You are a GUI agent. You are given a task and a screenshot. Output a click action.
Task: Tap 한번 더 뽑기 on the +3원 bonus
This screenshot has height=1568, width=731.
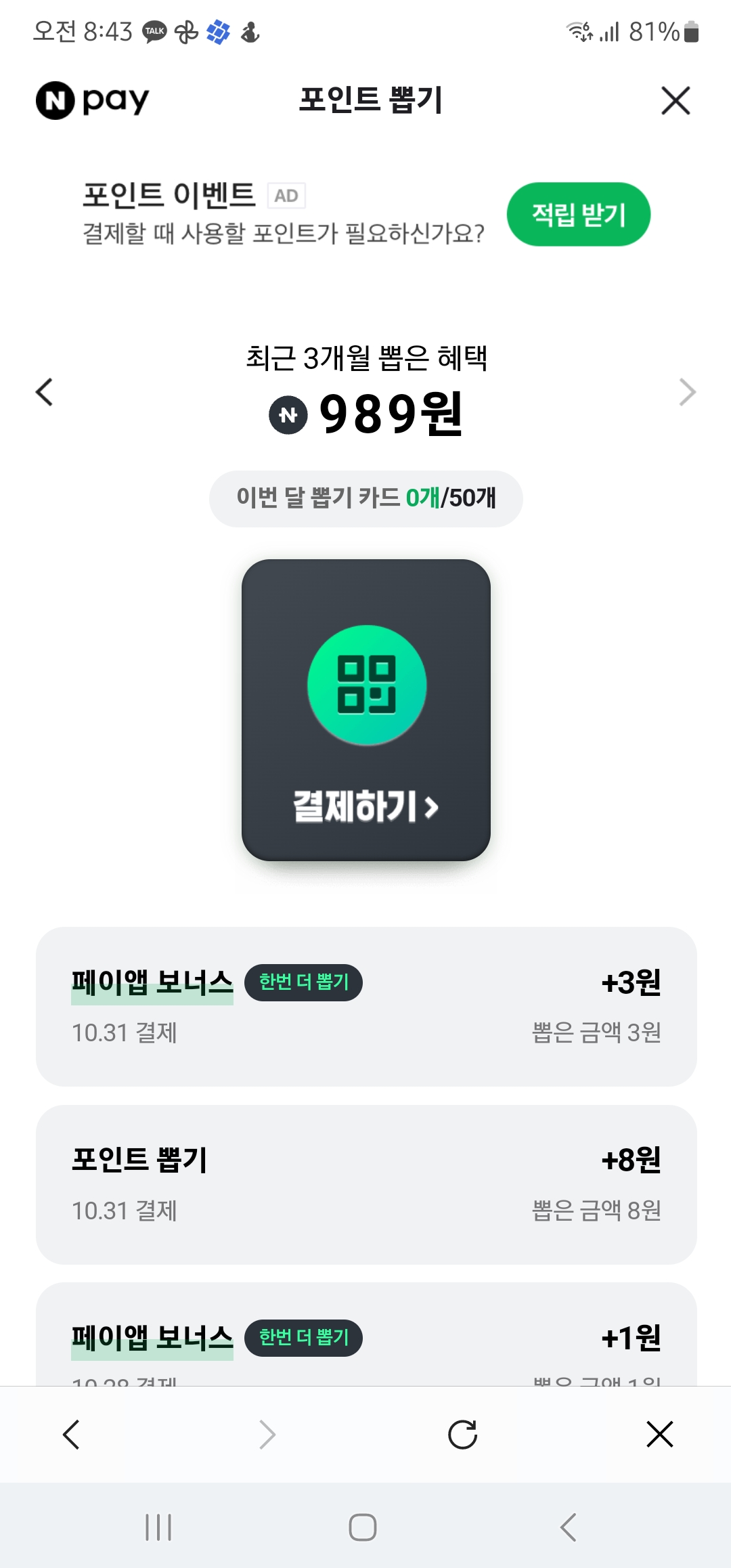[x=303, y=982]
